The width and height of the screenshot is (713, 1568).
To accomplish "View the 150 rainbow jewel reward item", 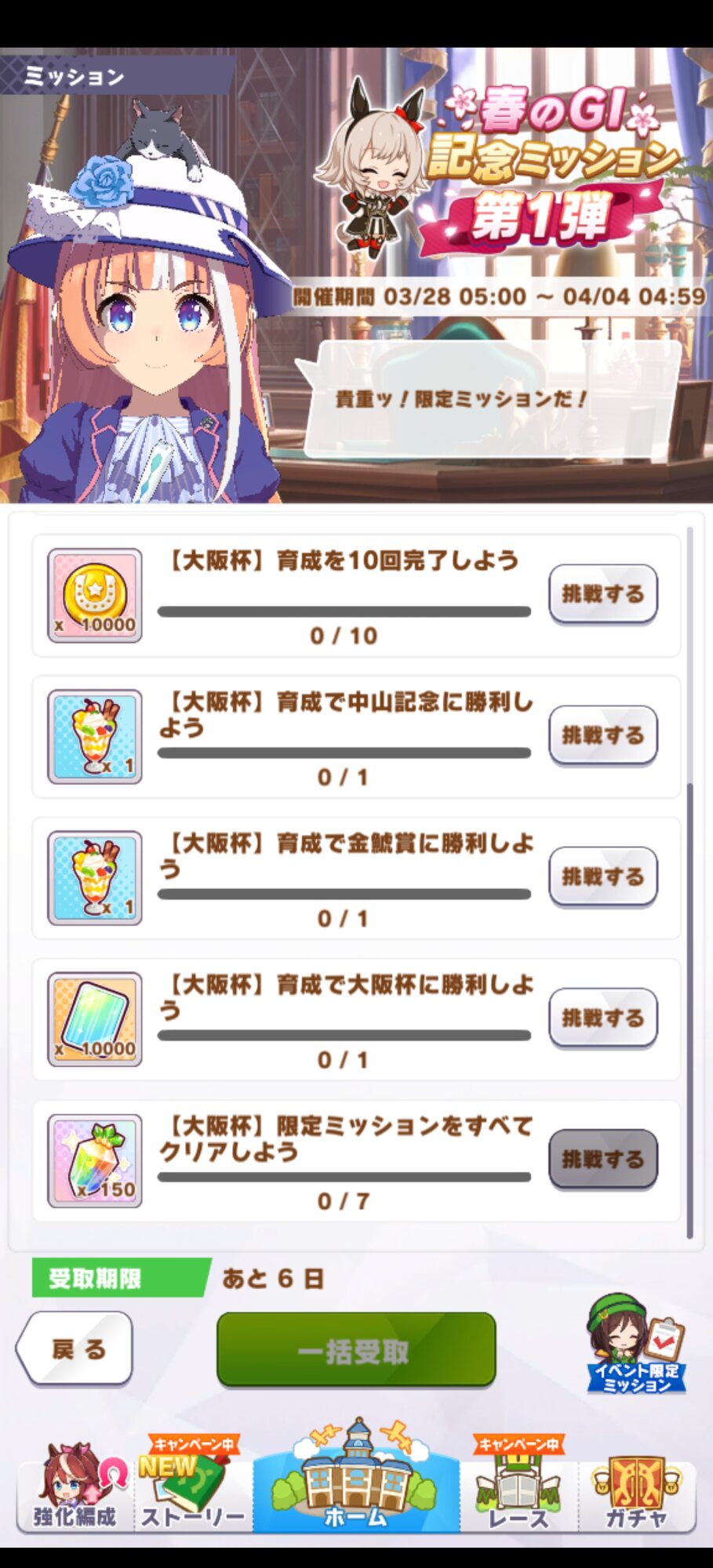I will point(95,1160).
